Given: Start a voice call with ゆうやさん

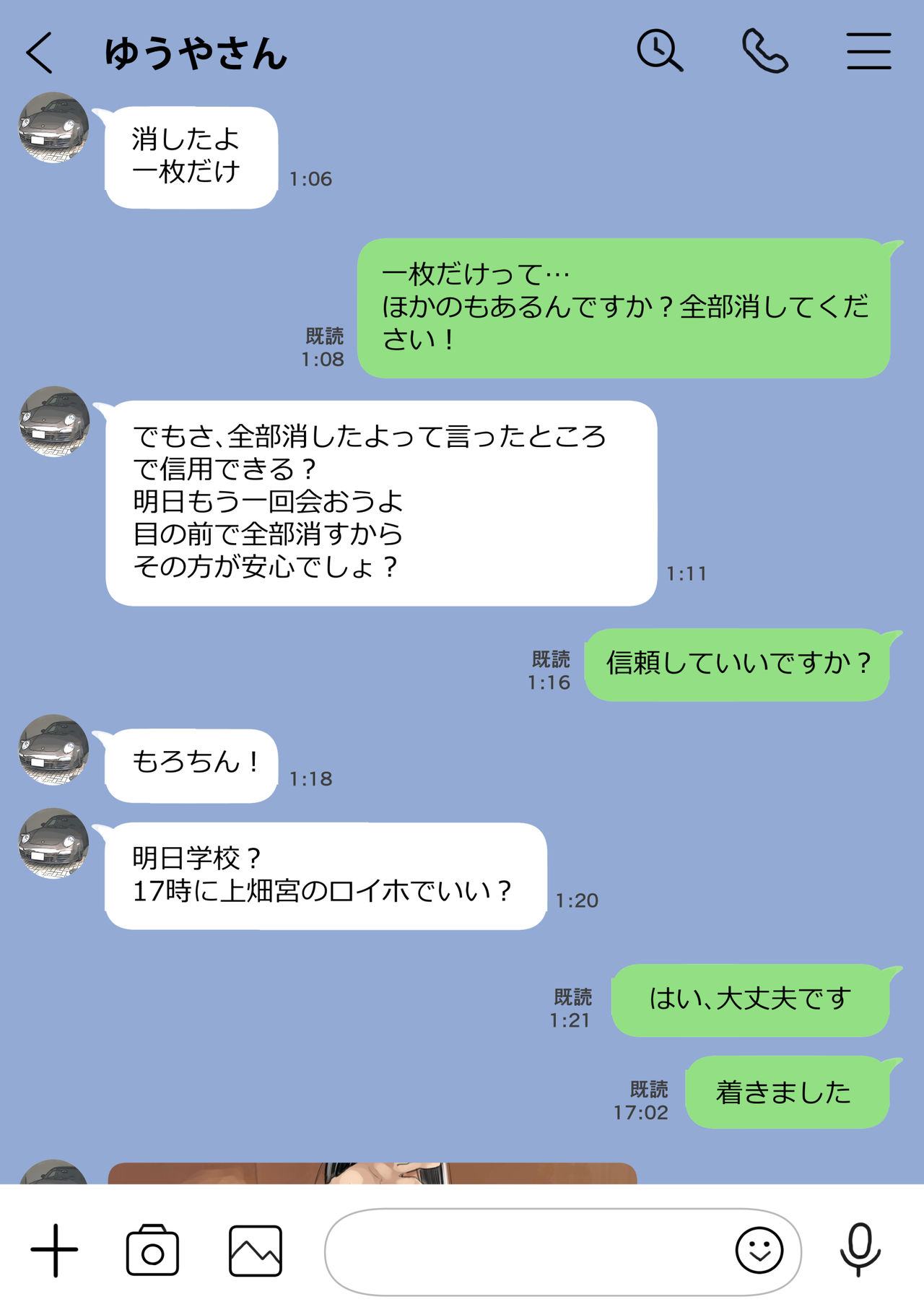Looking at the screenshot, I should [764, 51].
